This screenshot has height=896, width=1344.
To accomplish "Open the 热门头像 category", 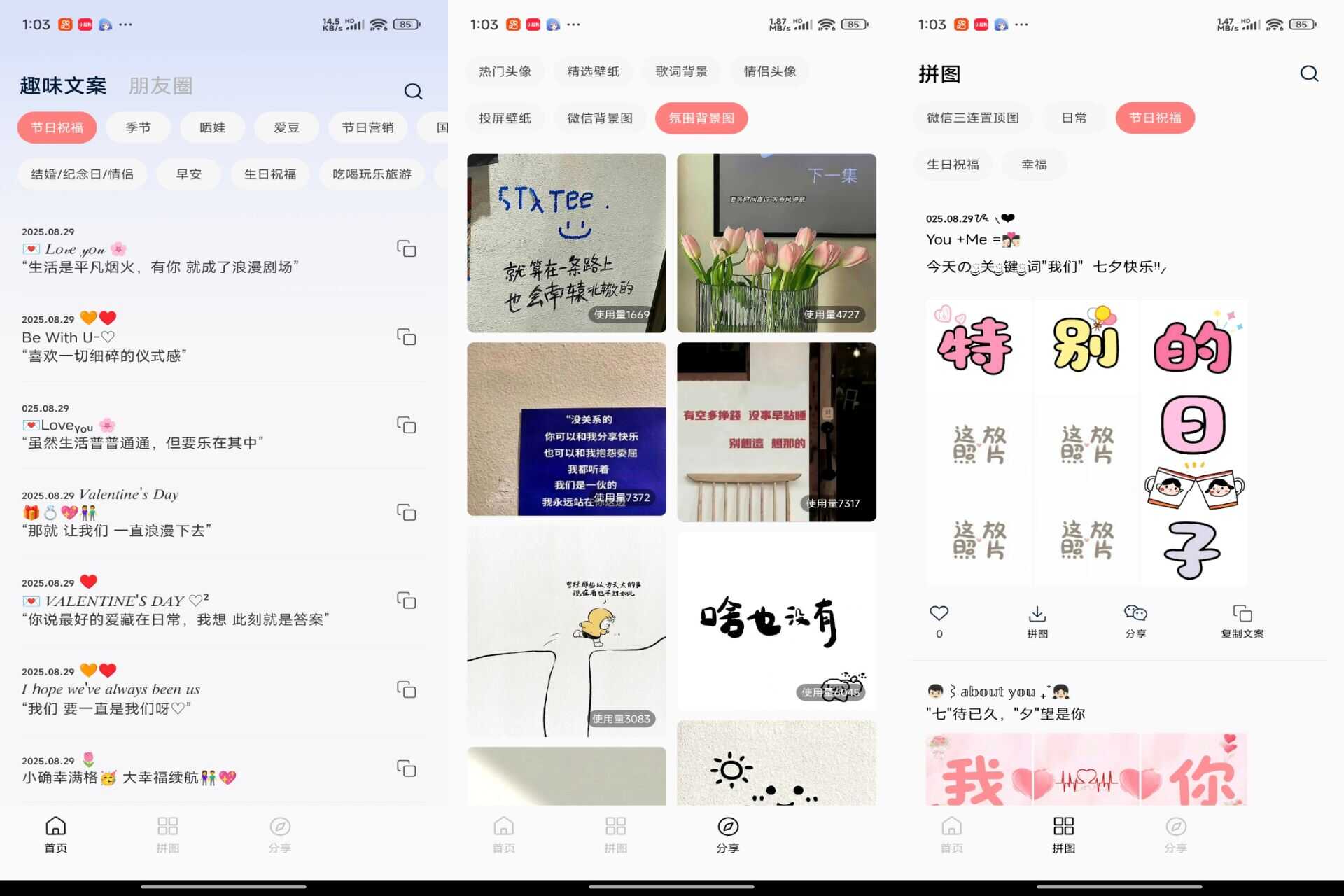I will (505, 71).
